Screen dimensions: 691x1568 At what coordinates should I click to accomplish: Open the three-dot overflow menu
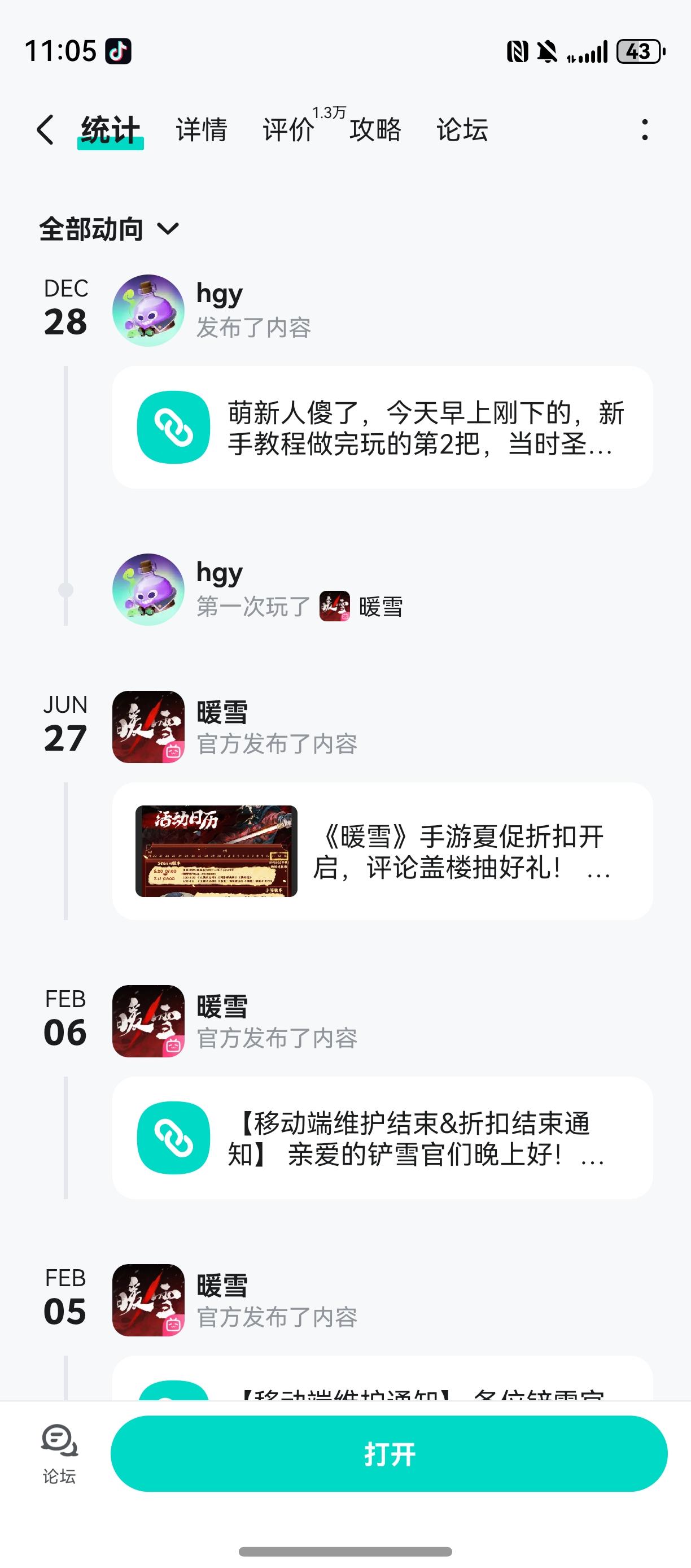click(x=644, y=130)
